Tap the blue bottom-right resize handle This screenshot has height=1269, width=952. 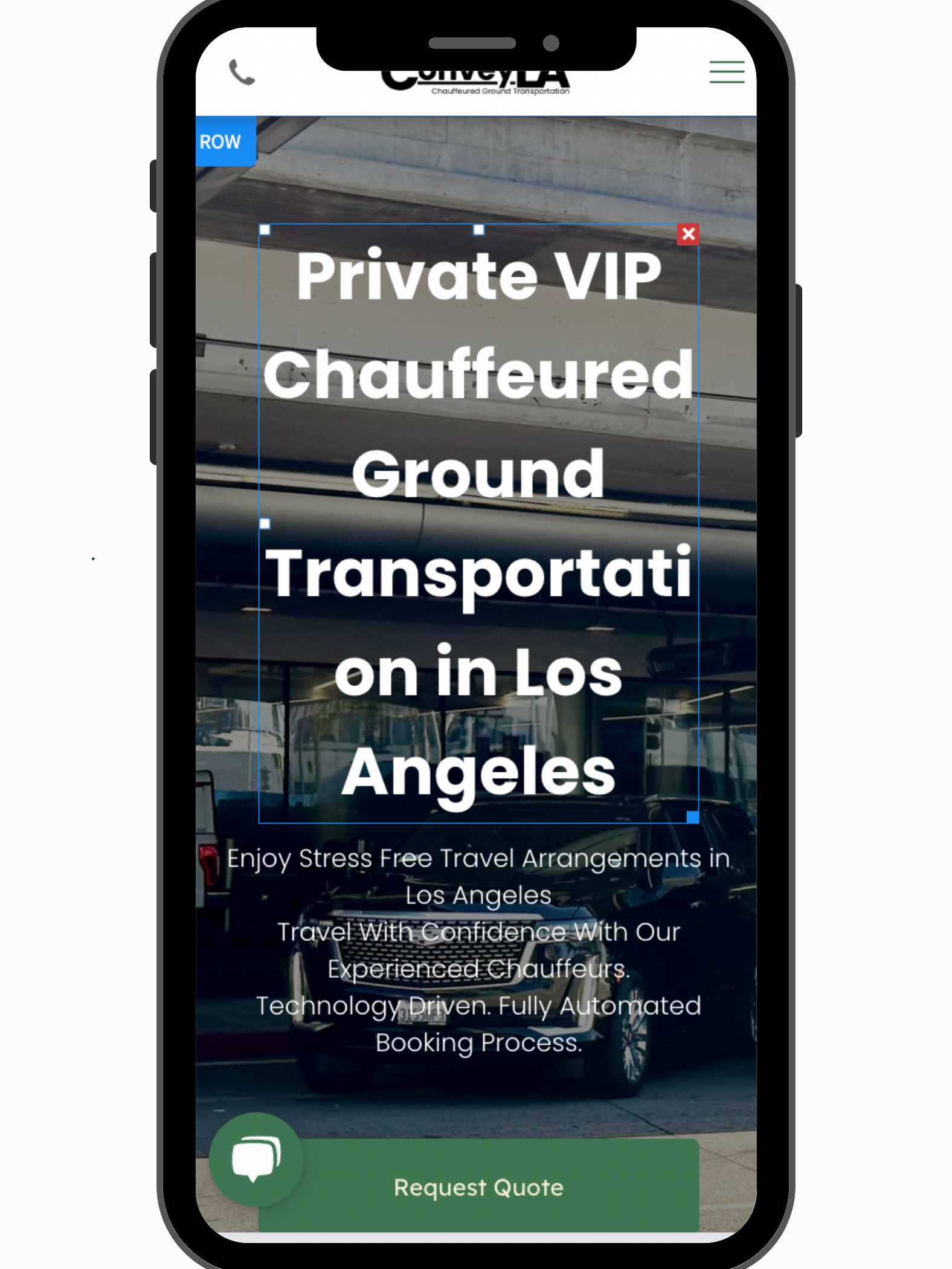click(693, 817)
